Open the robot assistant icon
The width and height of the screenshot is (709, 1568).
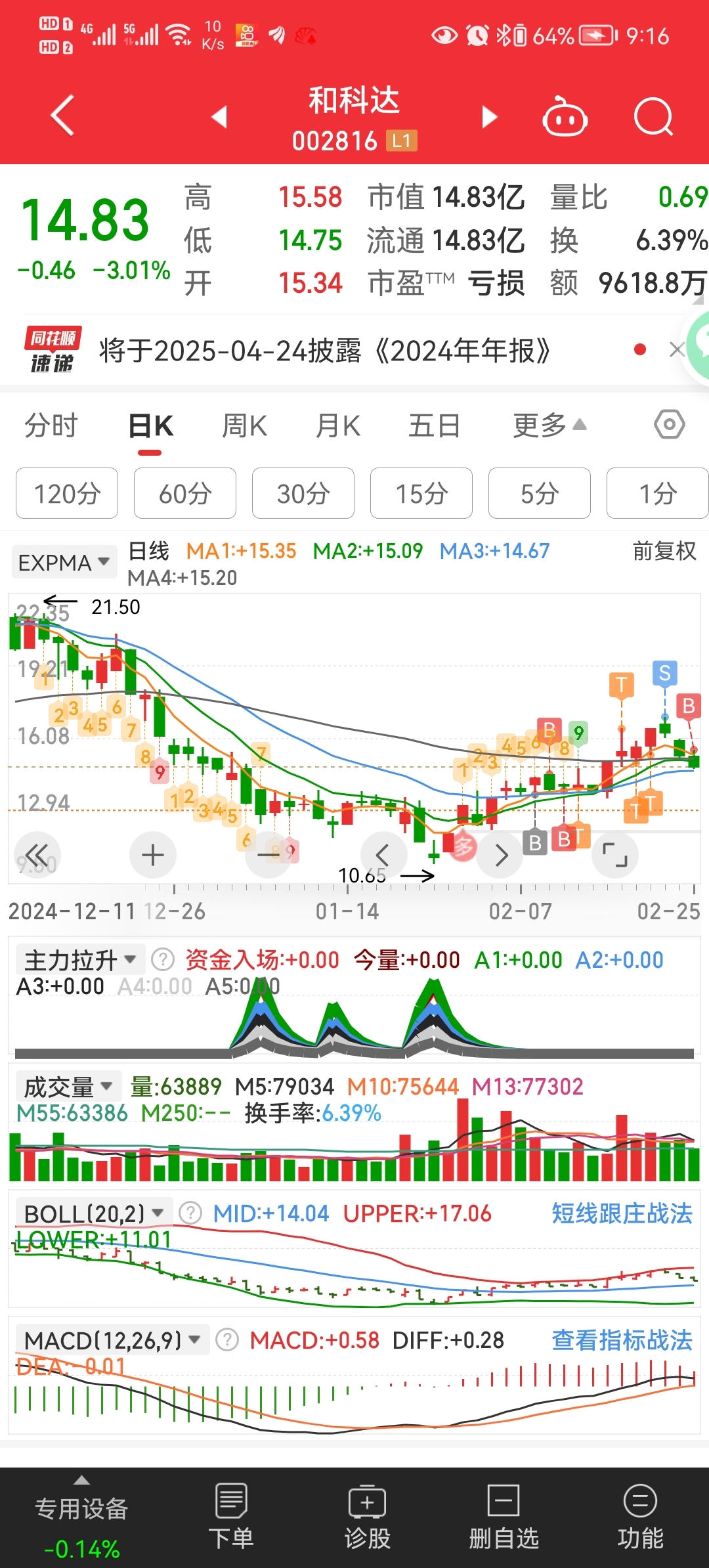pos(565,118)
